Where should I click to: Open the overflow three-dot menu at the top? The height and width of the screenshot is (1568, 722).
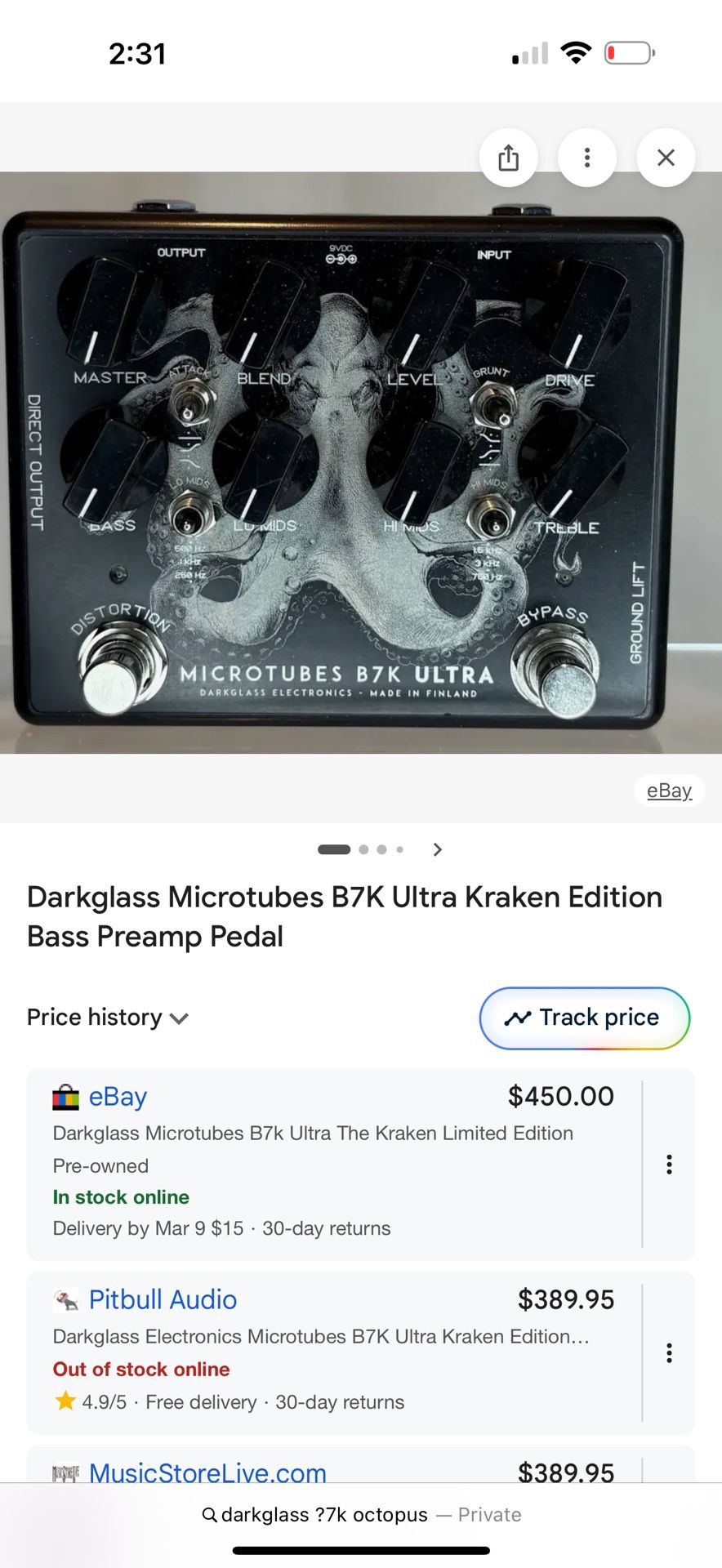coord(586,158)
